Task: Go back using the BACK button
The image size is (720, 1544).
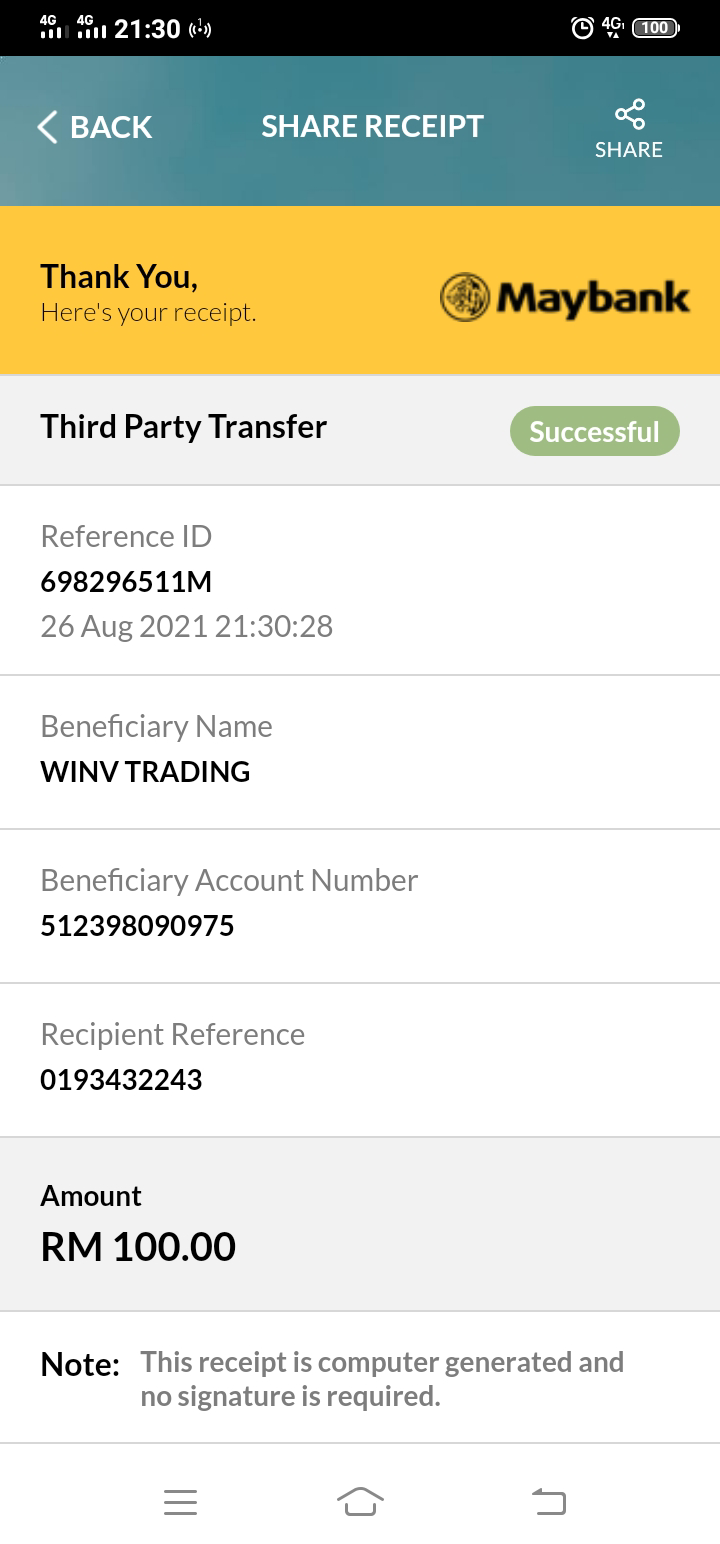Action: tap(95, 127)
